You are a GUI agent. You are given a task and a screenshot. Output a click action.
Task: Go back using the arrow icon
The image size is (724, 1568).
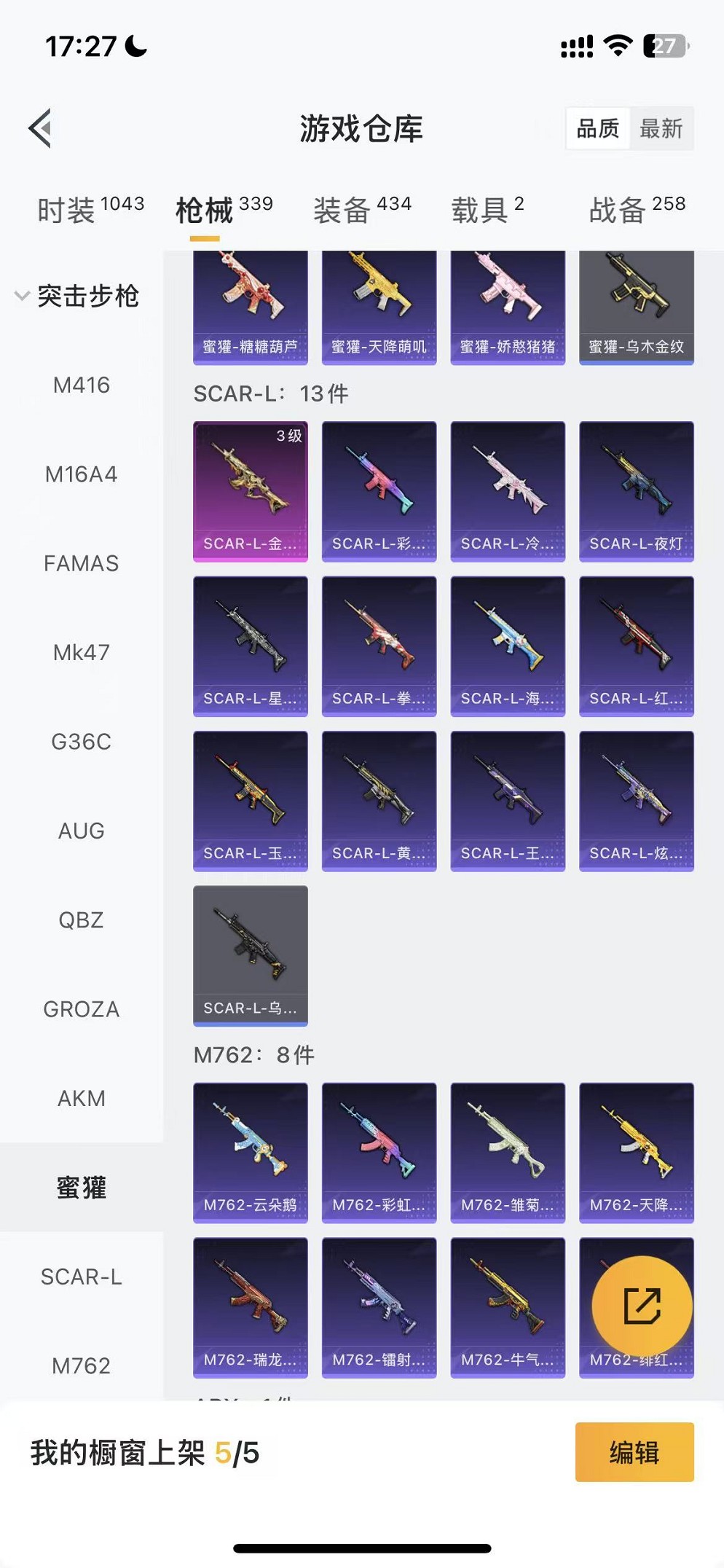[41, 128]
